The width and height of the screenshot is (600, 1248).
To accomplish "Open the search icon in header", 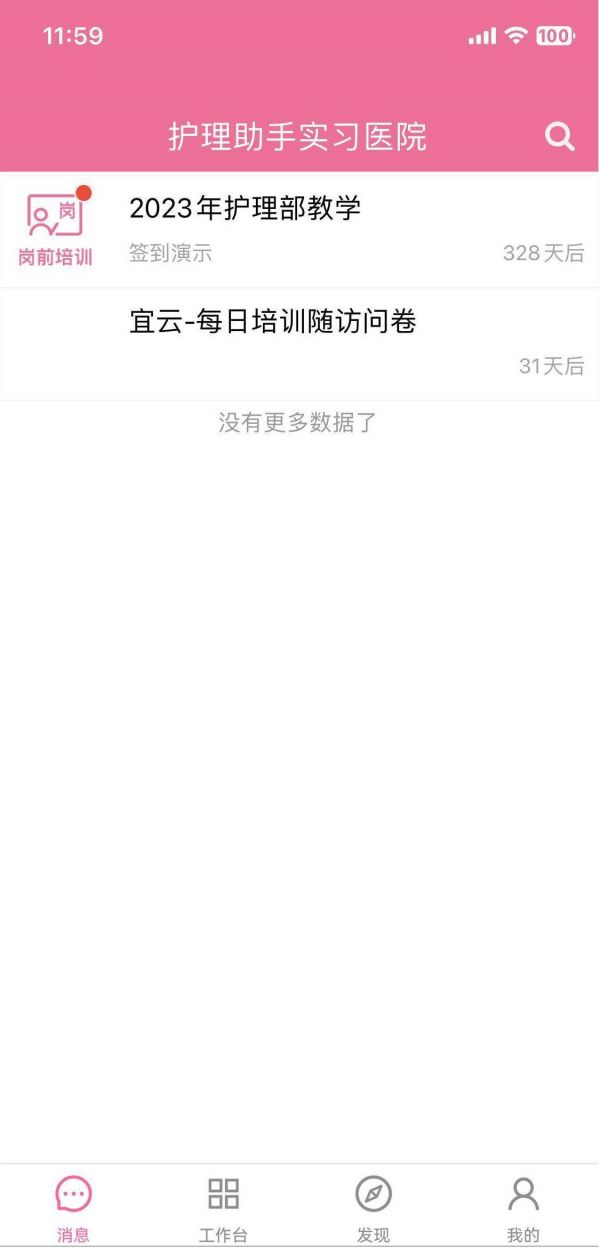I will [x=560, y=137].
